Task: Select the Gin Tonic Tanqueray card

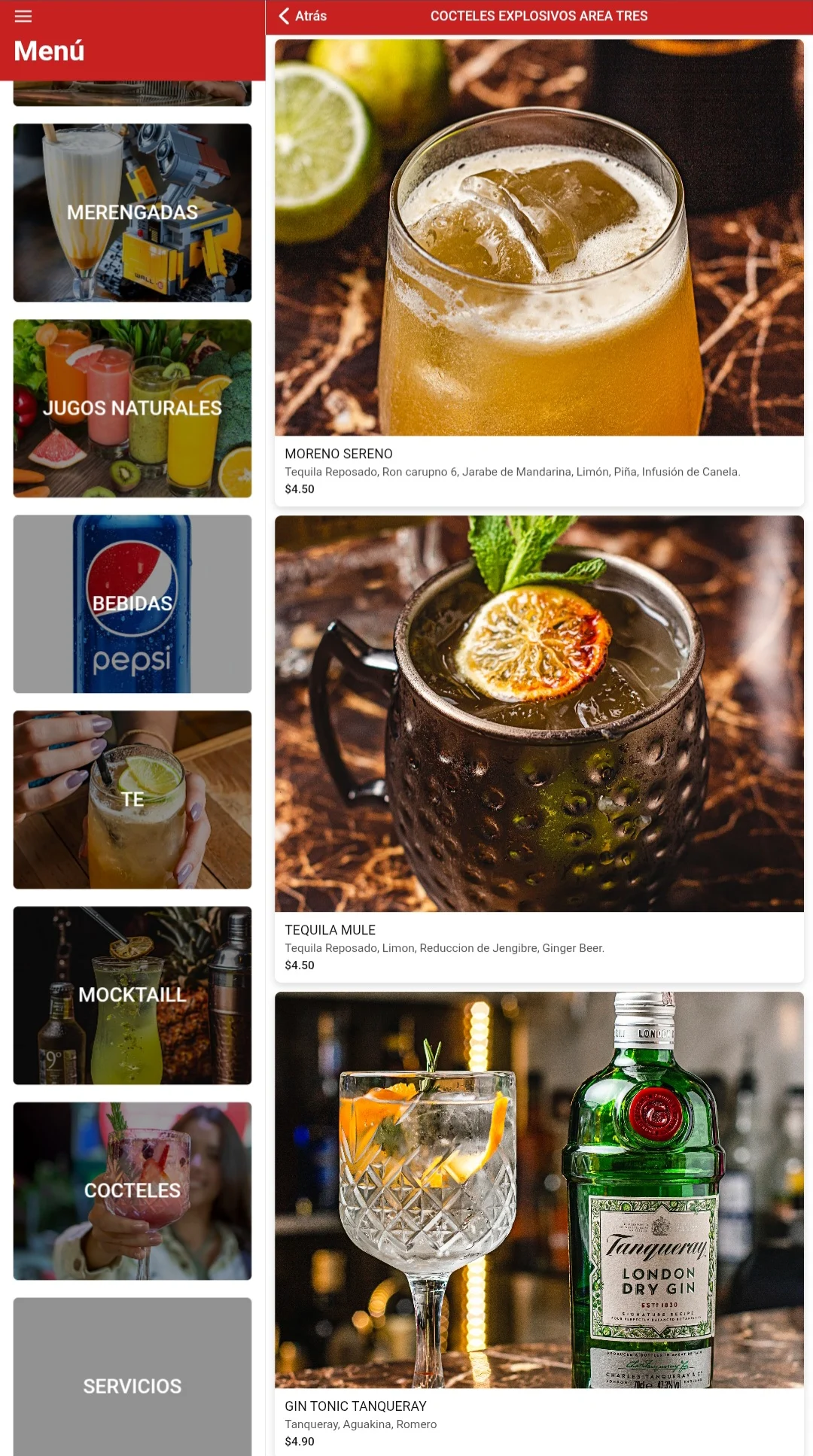Action: click(539, 1223)
